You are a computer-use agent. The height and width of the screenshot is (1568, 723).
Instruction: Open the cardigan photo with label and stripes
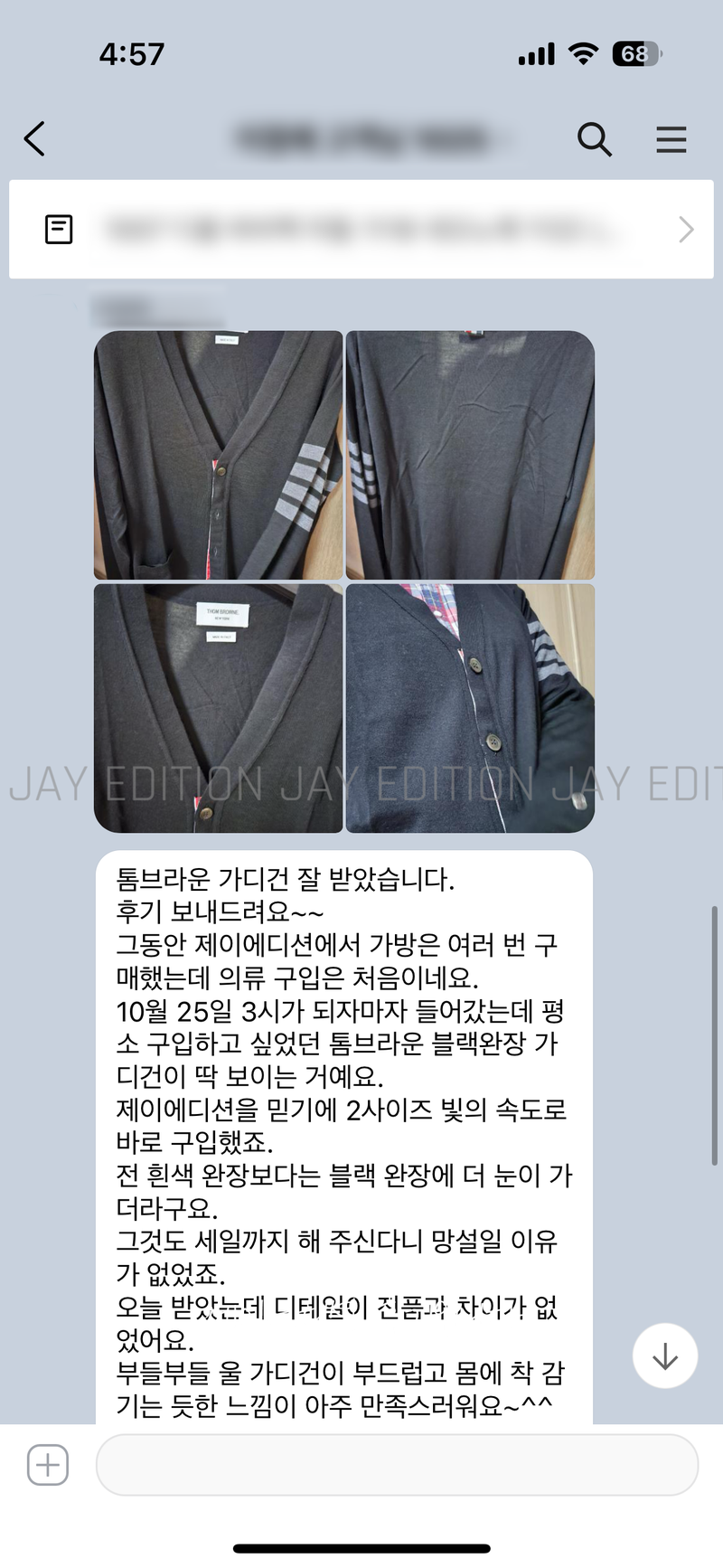219,455
